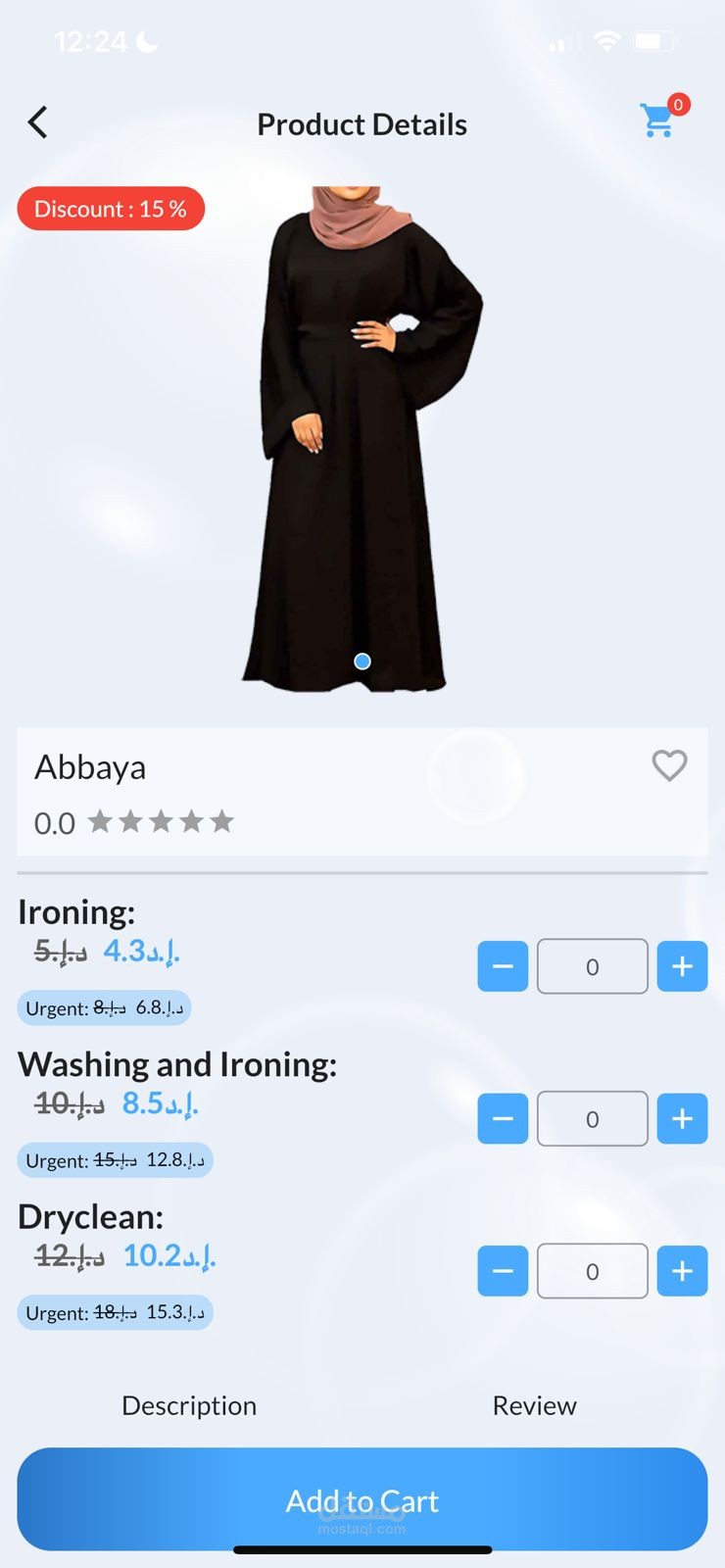Decrease the Dryclean quantity
The width and height of the screenshot is (725, 1568).
pos(503,1271)
